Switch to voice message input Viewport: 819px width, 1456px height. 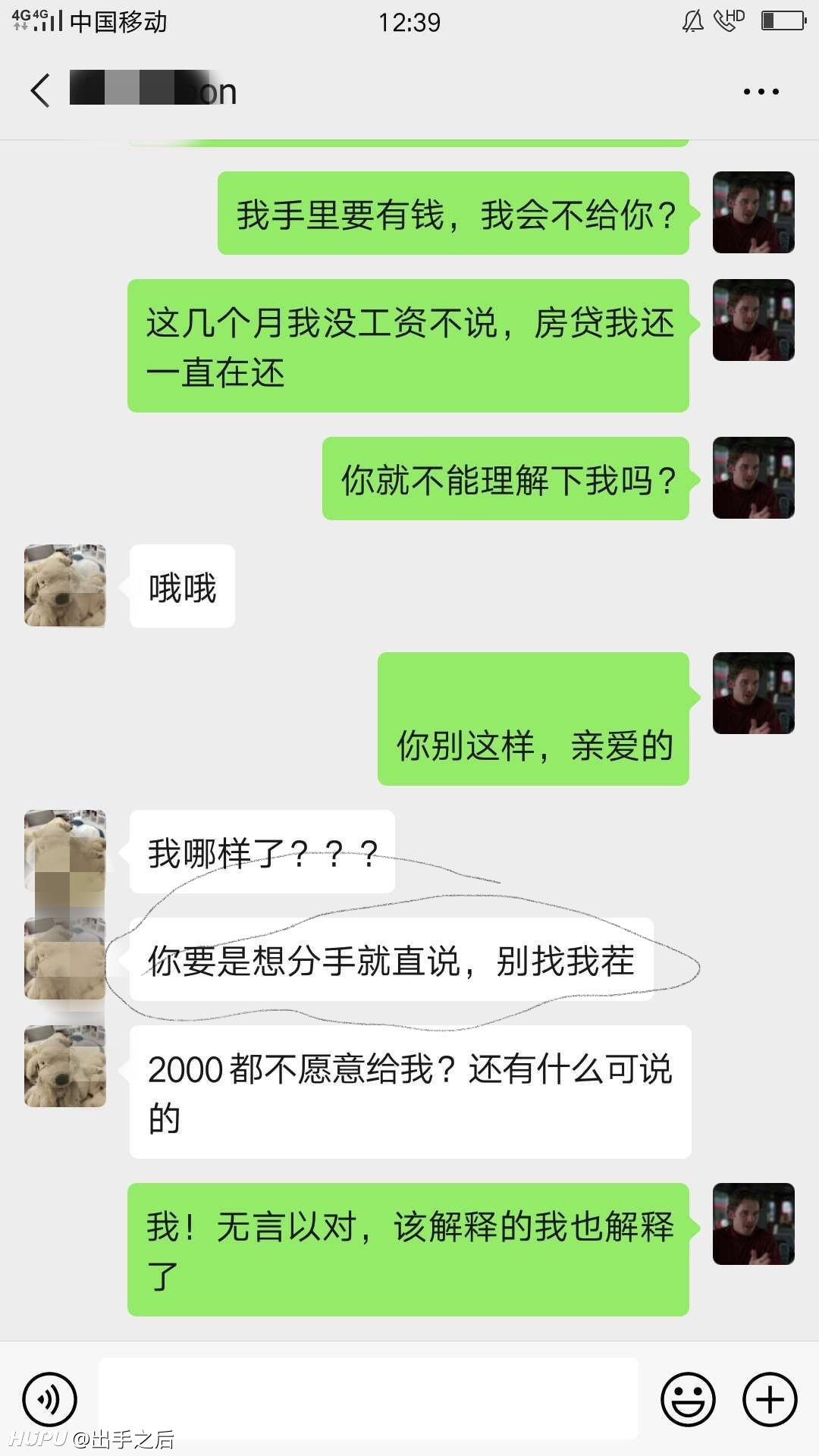tap(50, 1399)
